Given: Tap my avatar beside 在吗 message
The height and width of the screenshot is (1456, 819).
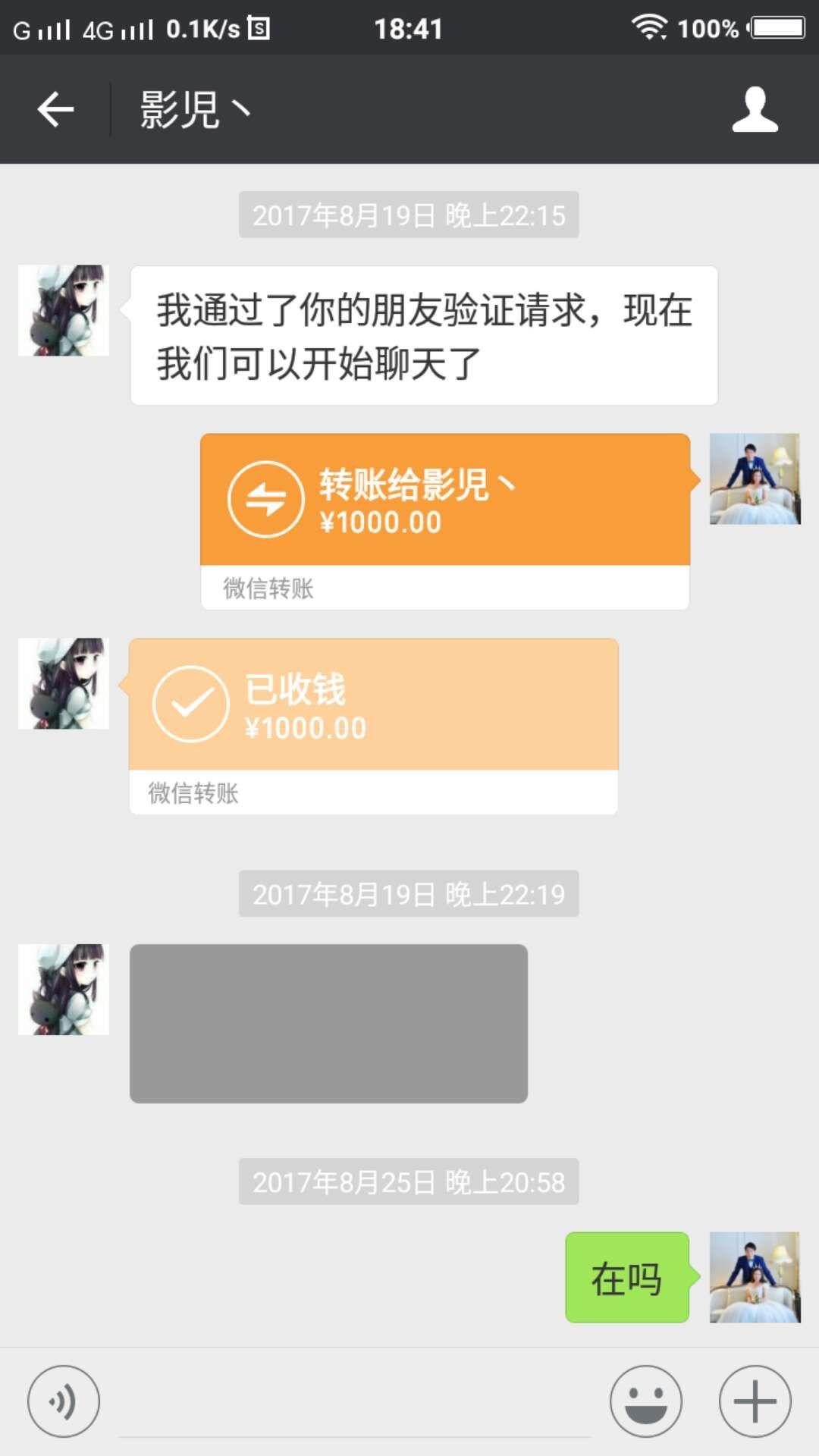Looking at the screenshot, I should click(x=755, y=1277).
